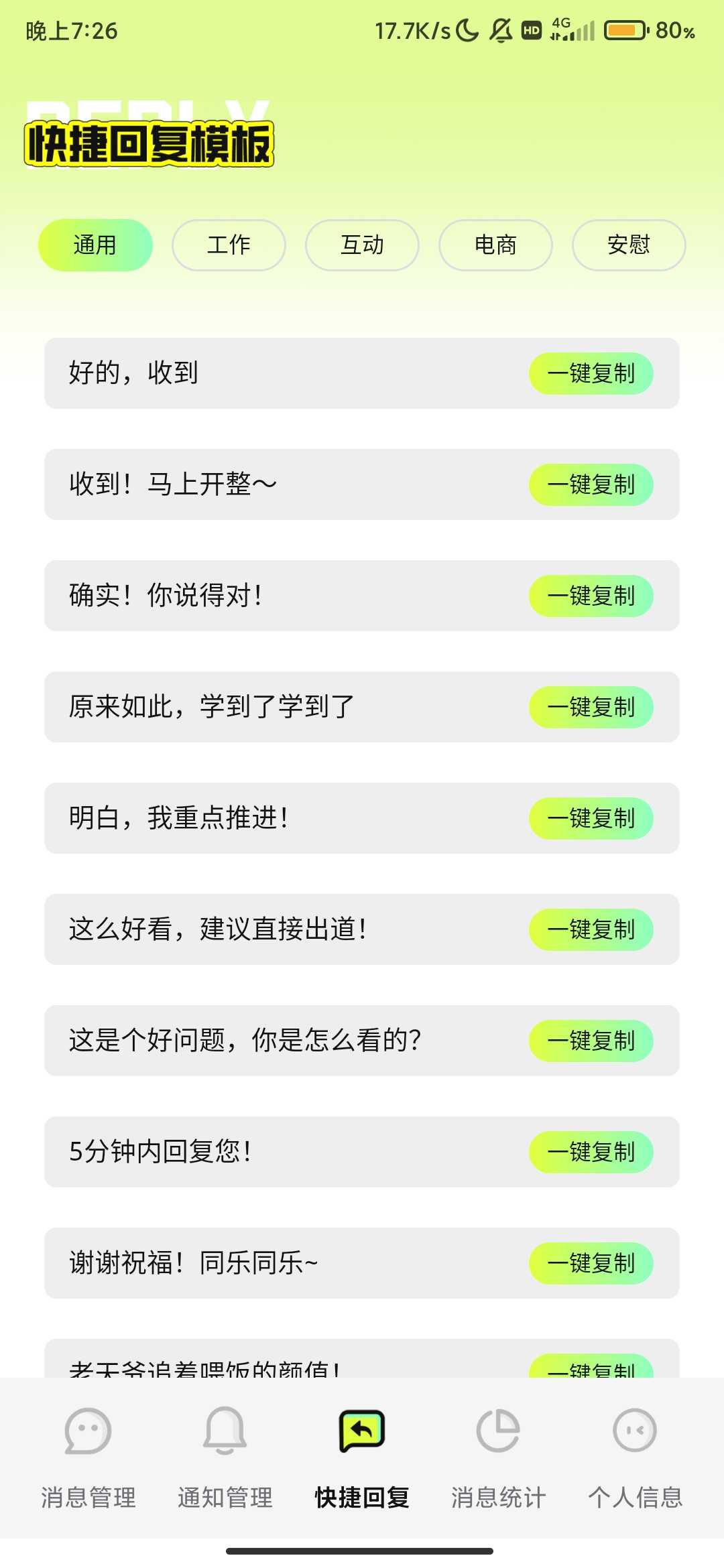Viewport: 724px width, 1568px height.
Task: Copy "谢谢祝福！同乐同乐~" template
Action: 591,1263
